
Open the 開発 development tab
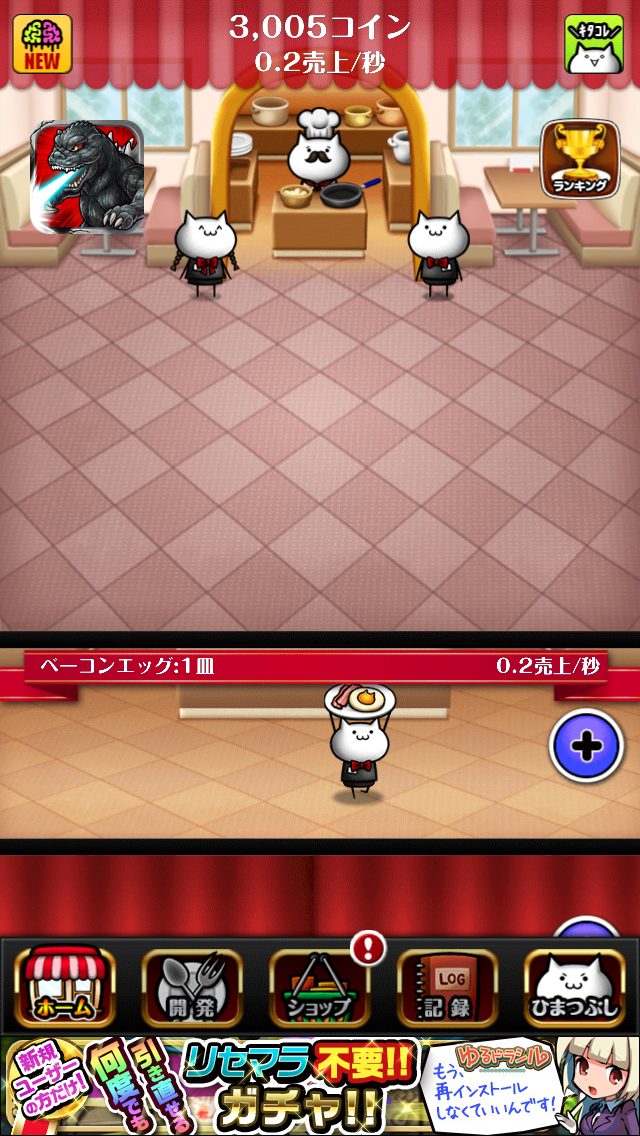192,988
